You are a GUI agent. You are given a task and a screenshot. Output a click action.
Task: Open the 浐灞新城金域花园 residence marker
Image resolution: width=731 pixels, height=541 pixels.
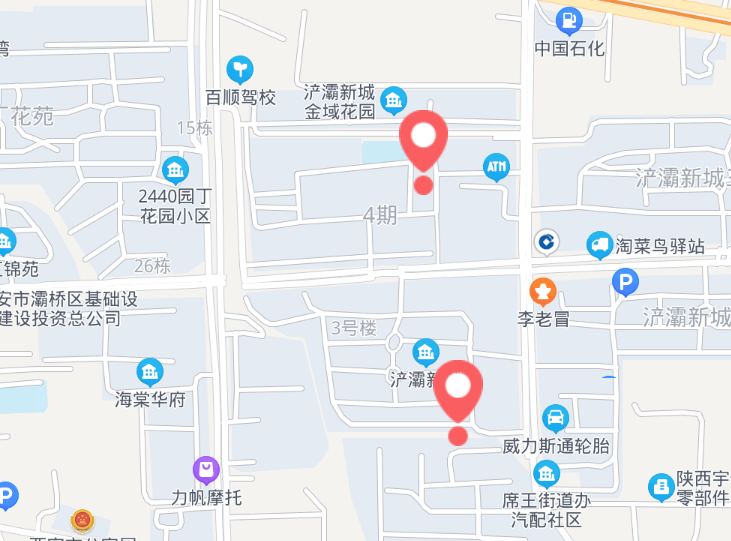pyautogui.click(x=394, y=99)
